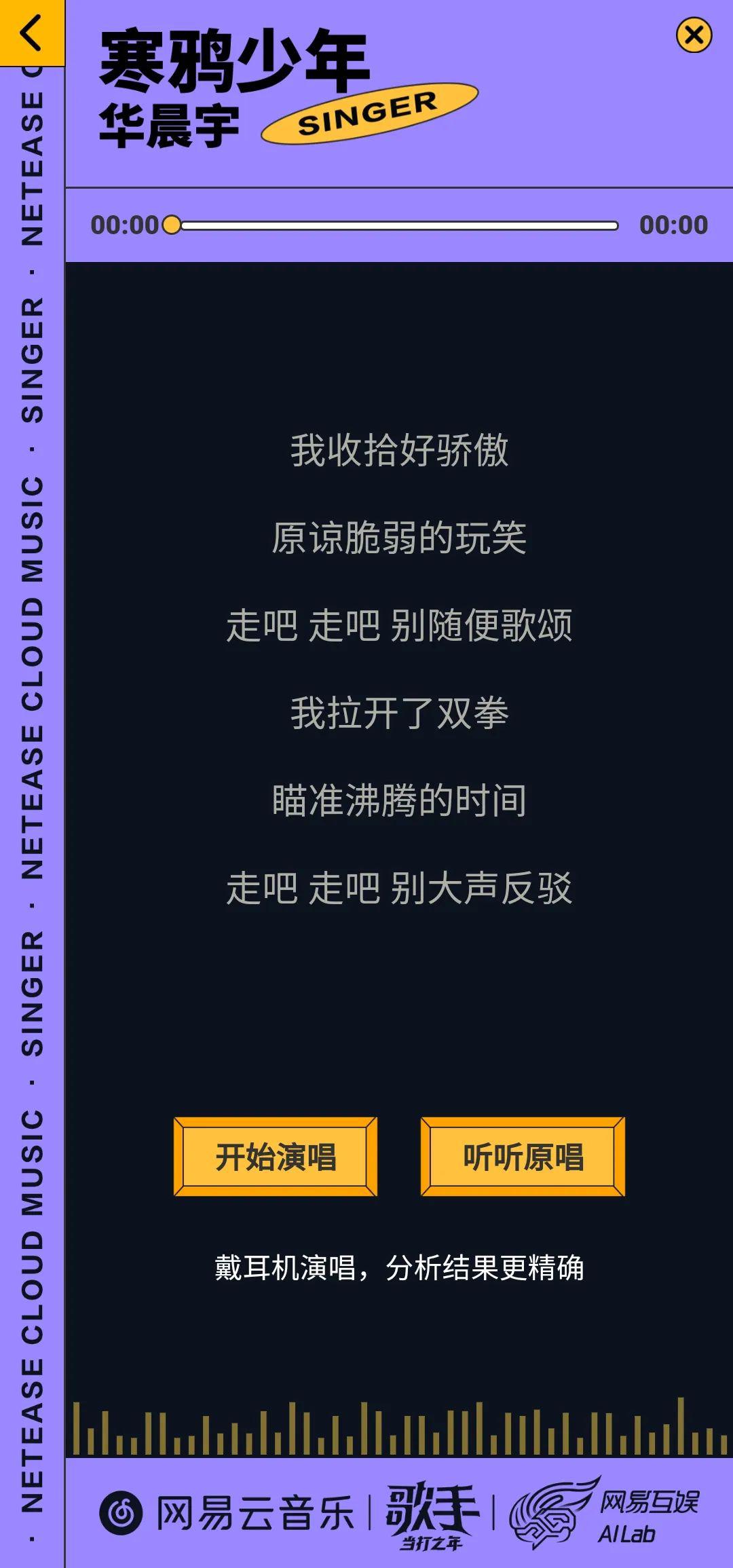Close the singing page with X
Viewport: 733px width, 1568px height.
click(x=694, y=35)
